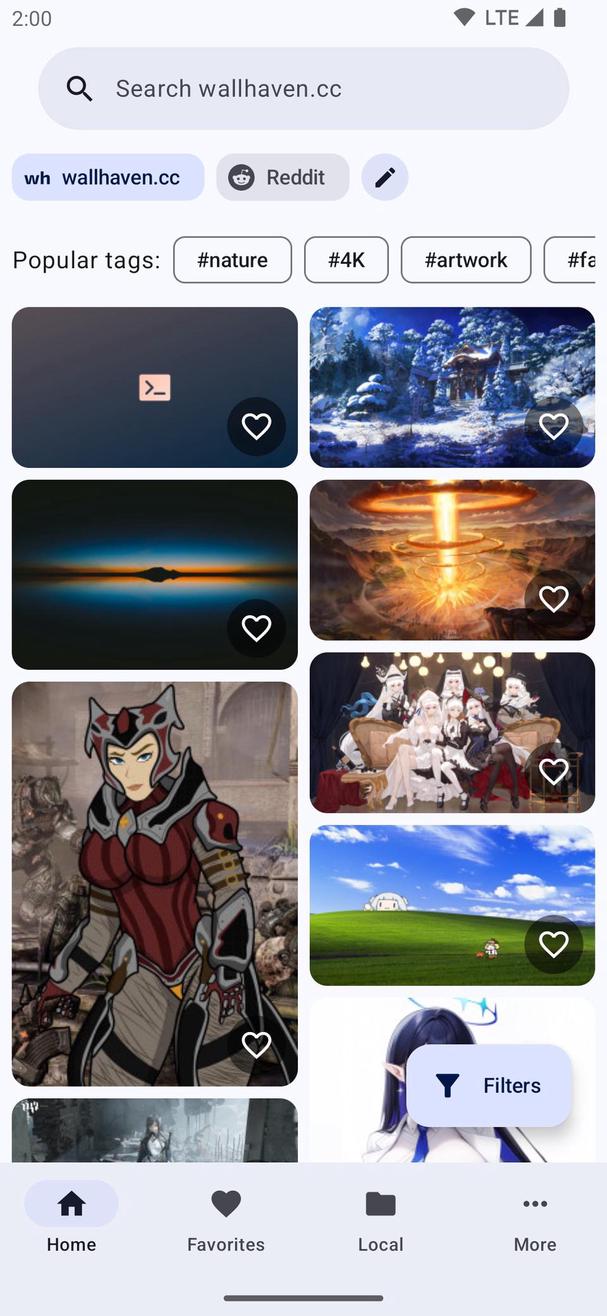
Task: Edit sources with the pencil icon
Action: [384, 178]
